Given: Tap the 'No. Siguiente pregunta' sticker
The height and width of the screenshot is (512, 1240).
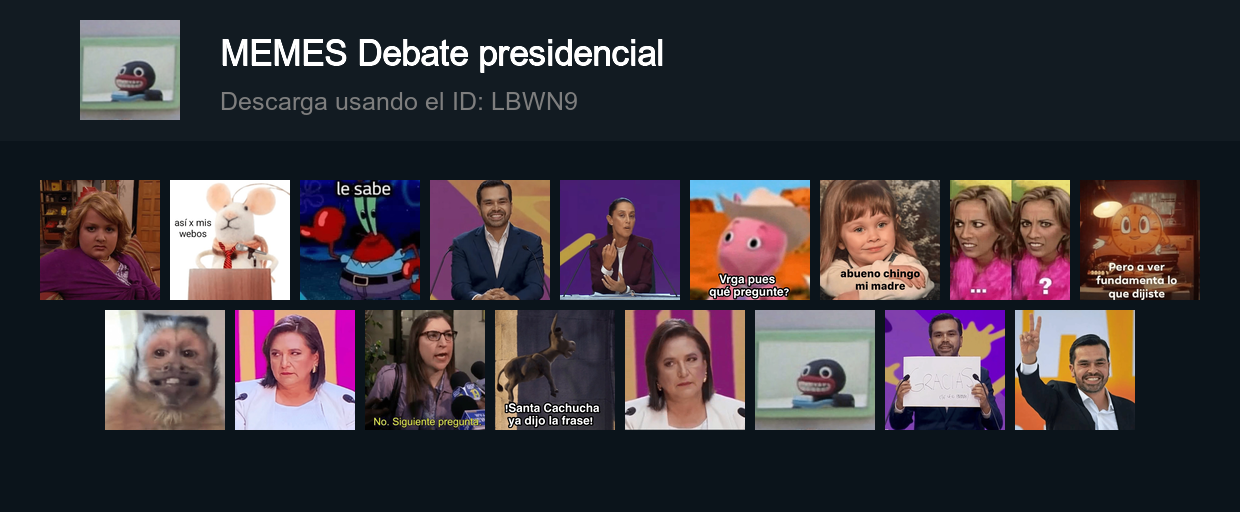Looking at the screenshot, I should click(x=425, y=370).
